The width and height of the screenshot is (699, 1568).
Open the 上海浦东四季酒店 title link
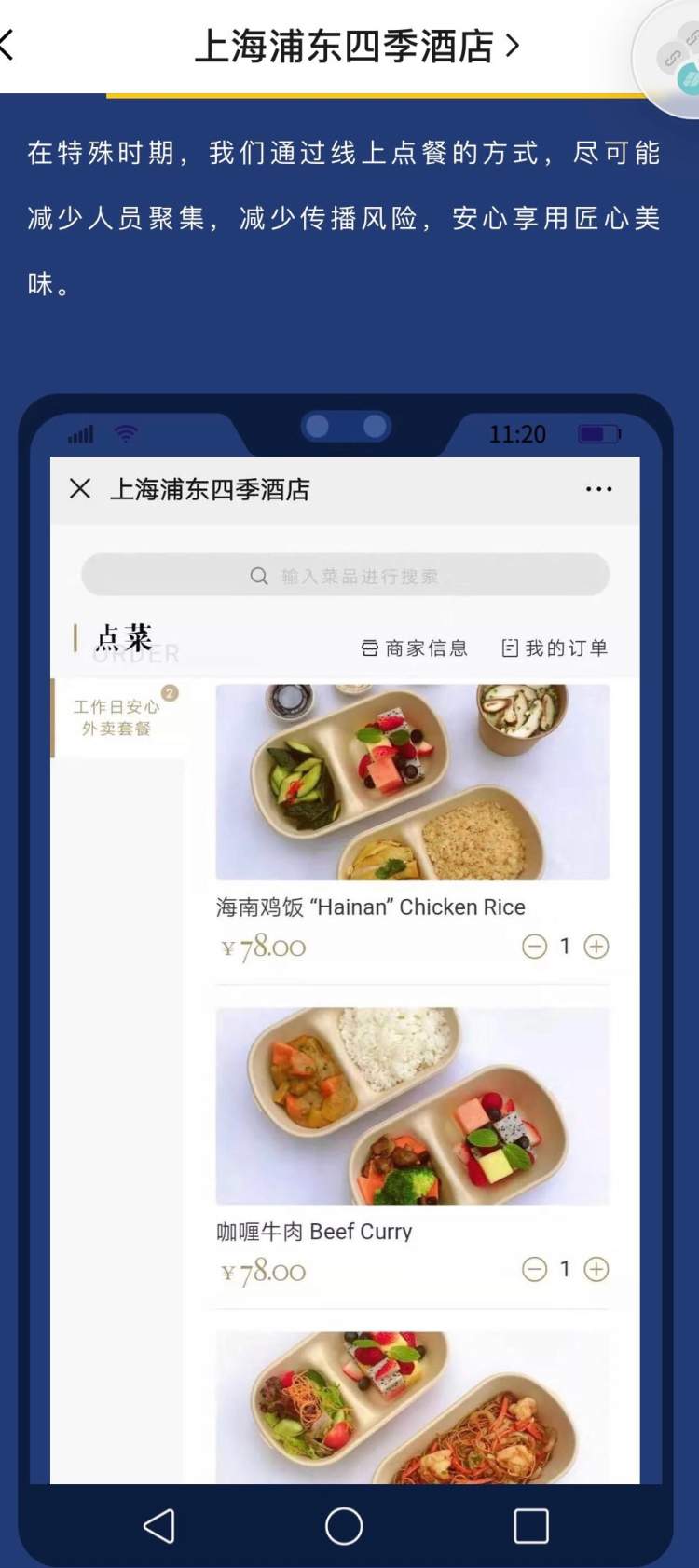355,46
